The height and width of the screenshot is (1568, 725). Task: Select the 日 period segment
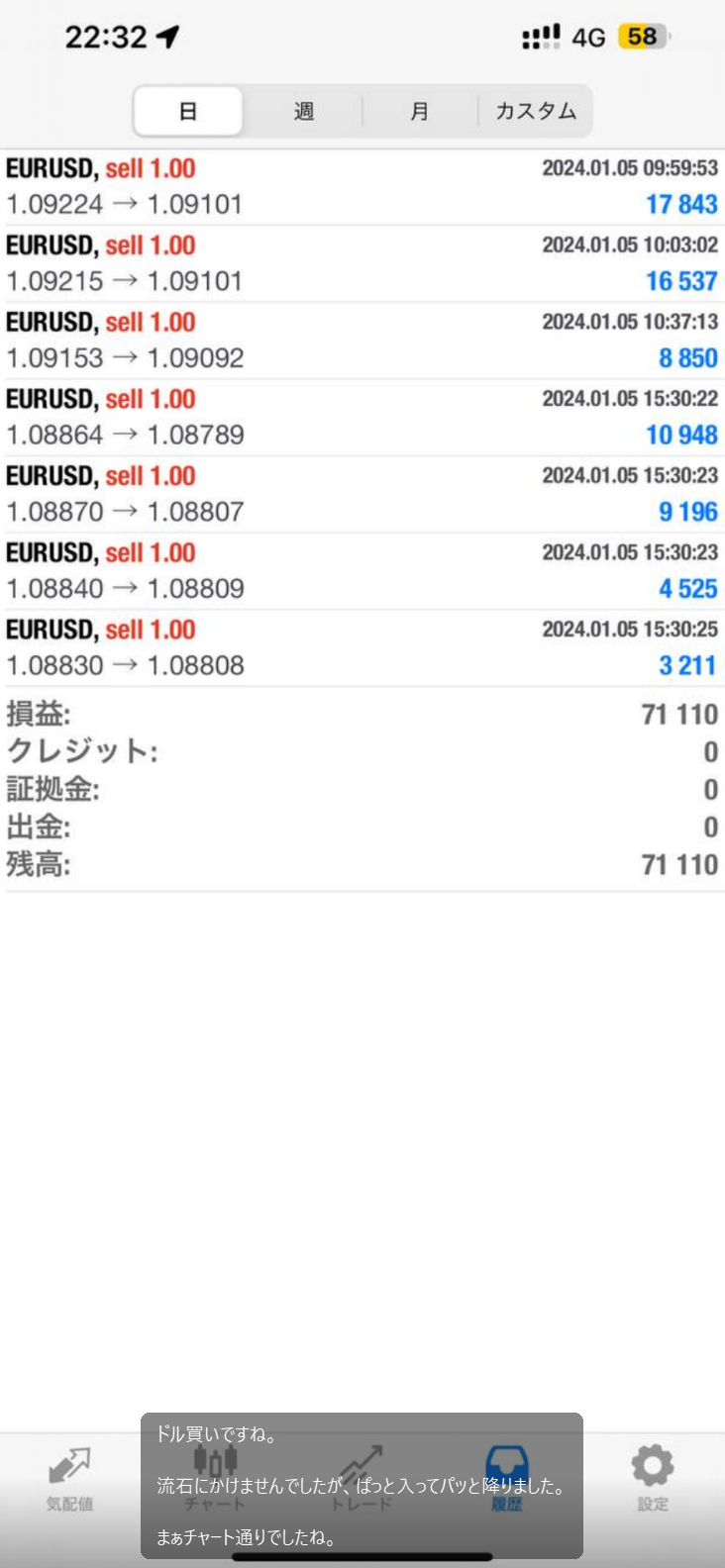[x=188, y=111]
